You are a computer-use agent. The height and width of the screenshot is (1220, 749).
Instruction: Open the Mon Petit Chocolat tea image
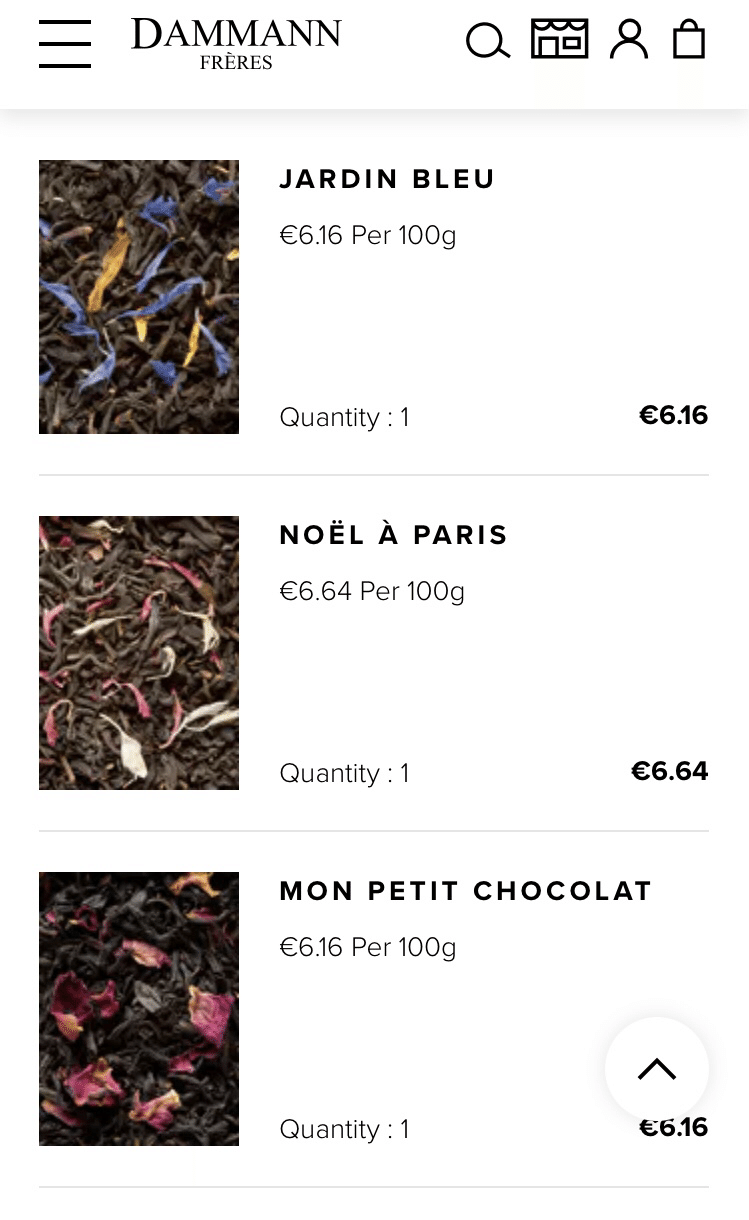tap(139, 1009)
